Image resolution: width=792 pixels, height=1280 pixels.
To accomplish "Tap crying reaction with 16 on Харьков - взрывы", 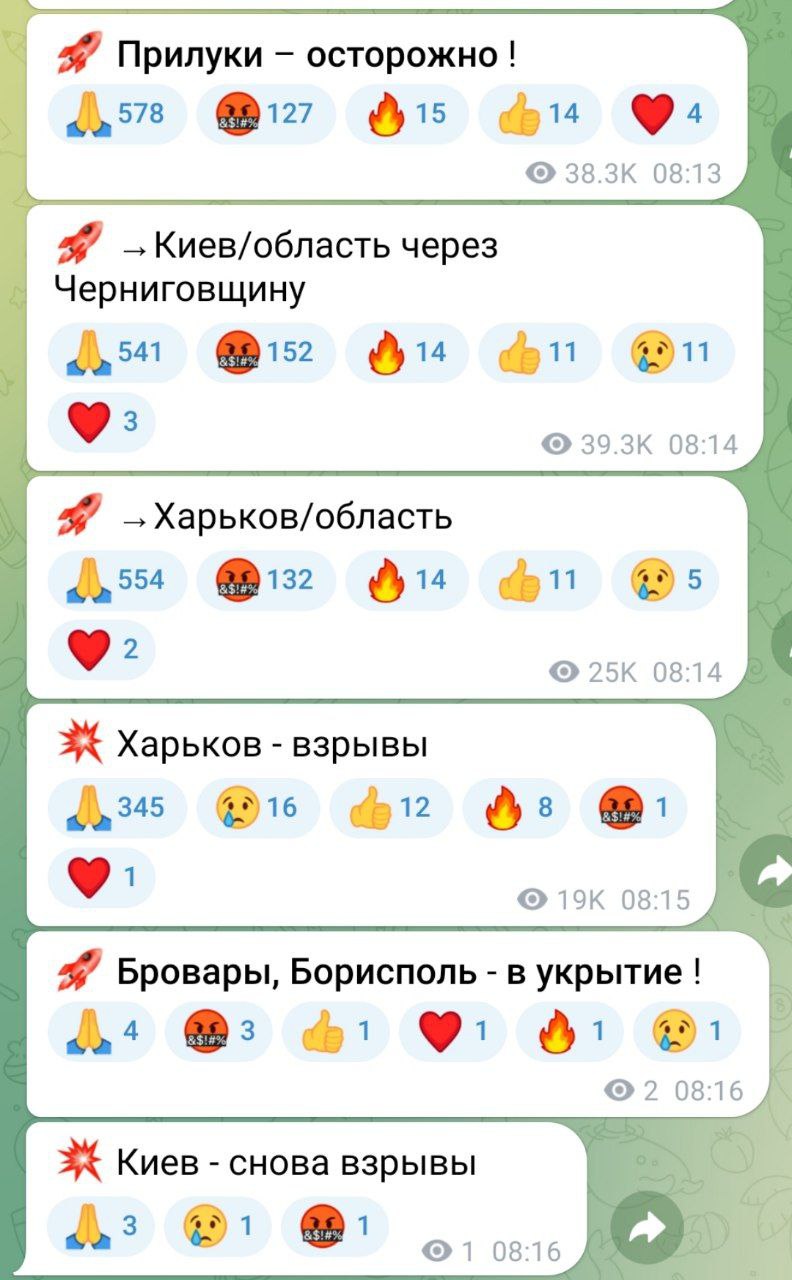I will (x=257, y=807).
